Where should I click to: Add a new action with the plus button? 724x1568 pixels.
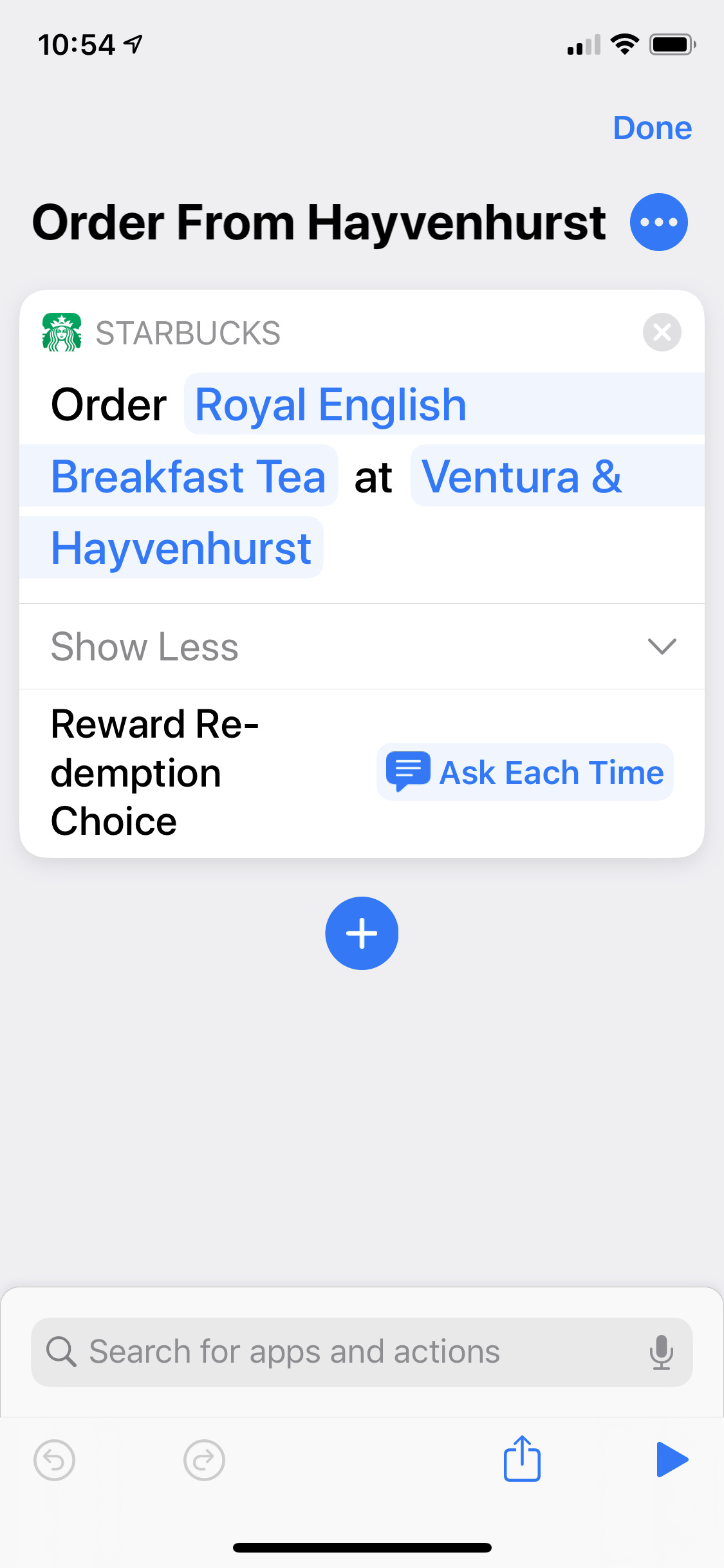coord(362,933)
